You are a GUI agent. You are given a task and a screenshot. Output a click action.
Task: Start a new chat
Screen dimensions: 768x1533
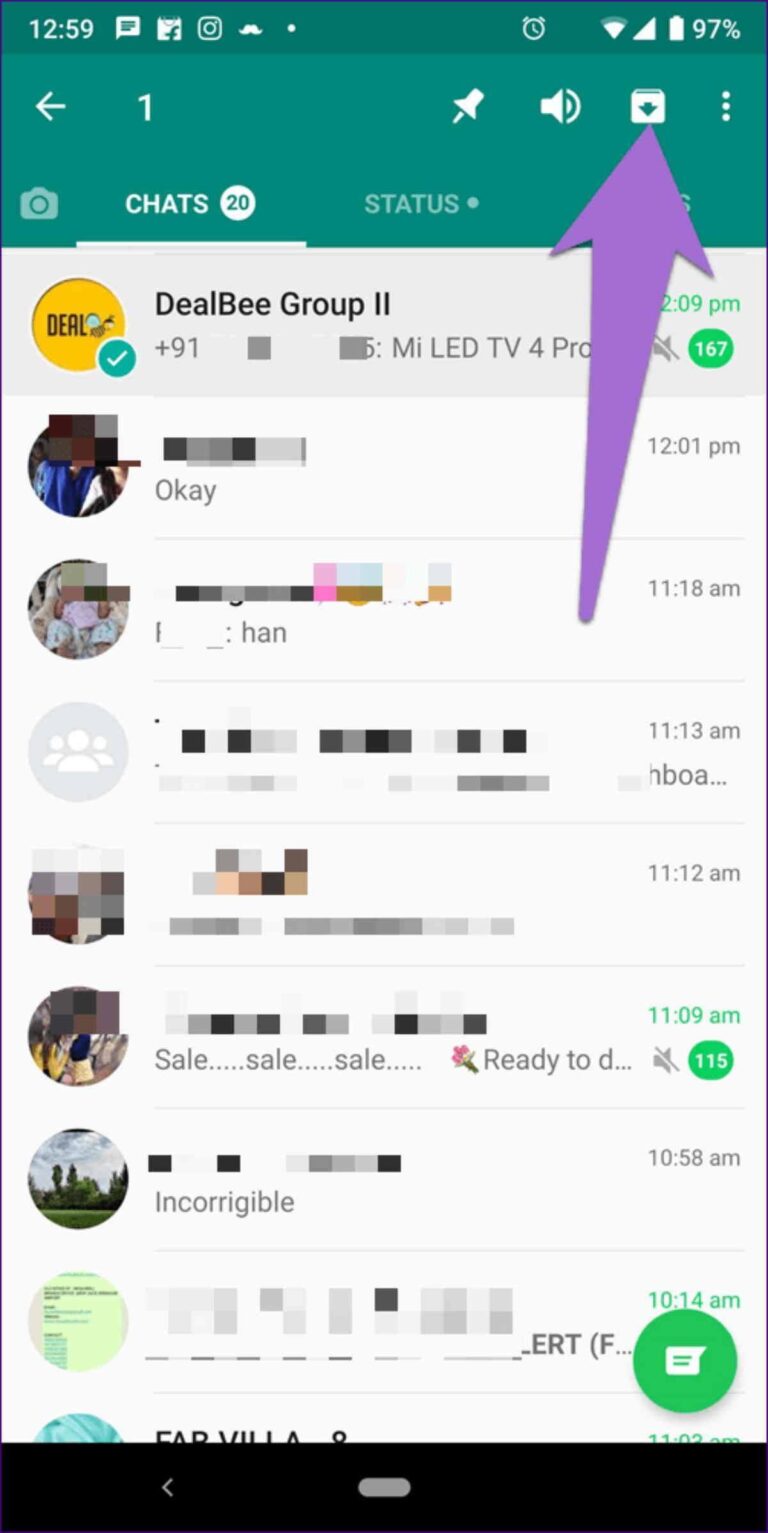pos(685,1361)
